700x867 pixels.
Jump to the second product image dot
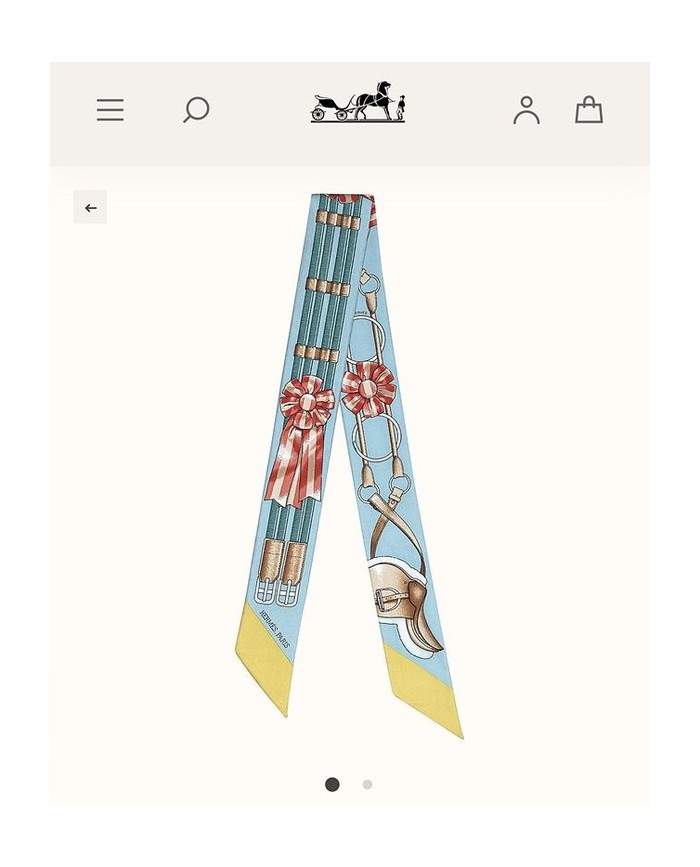367,785
